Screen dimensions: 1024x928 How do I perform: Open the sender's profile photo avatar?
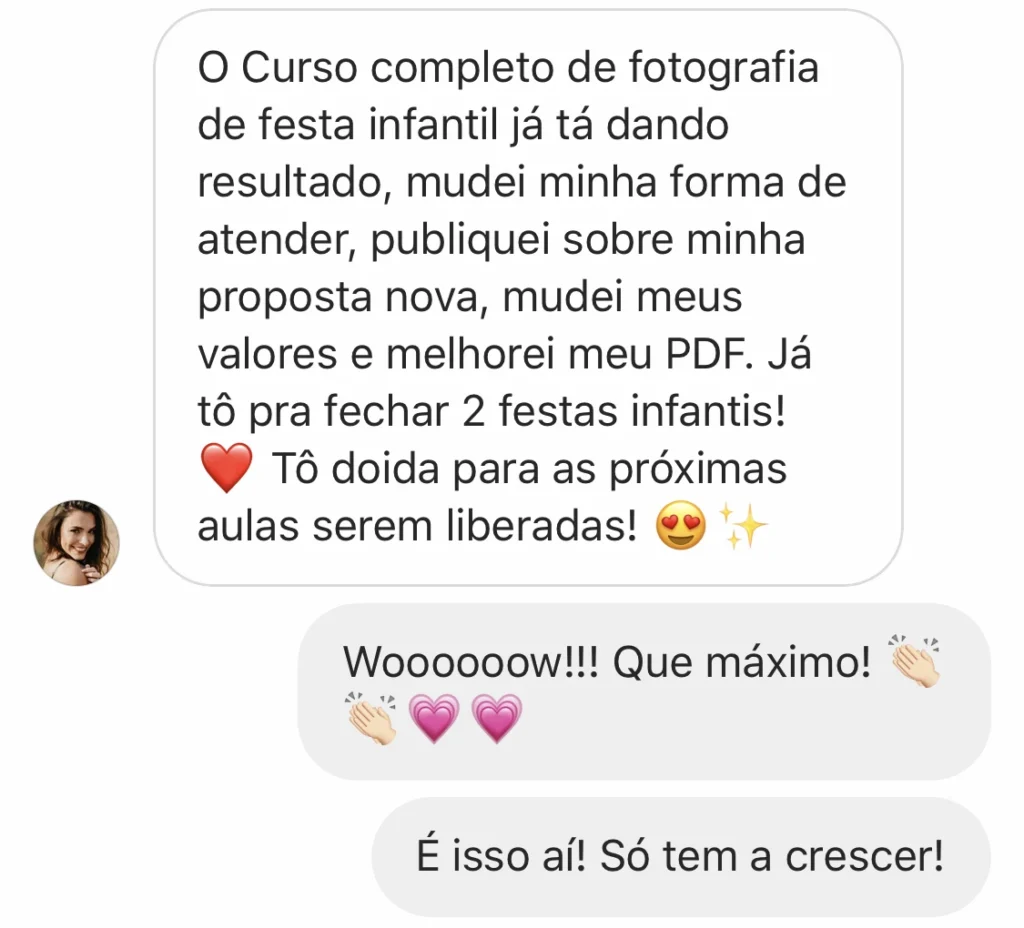76,542
